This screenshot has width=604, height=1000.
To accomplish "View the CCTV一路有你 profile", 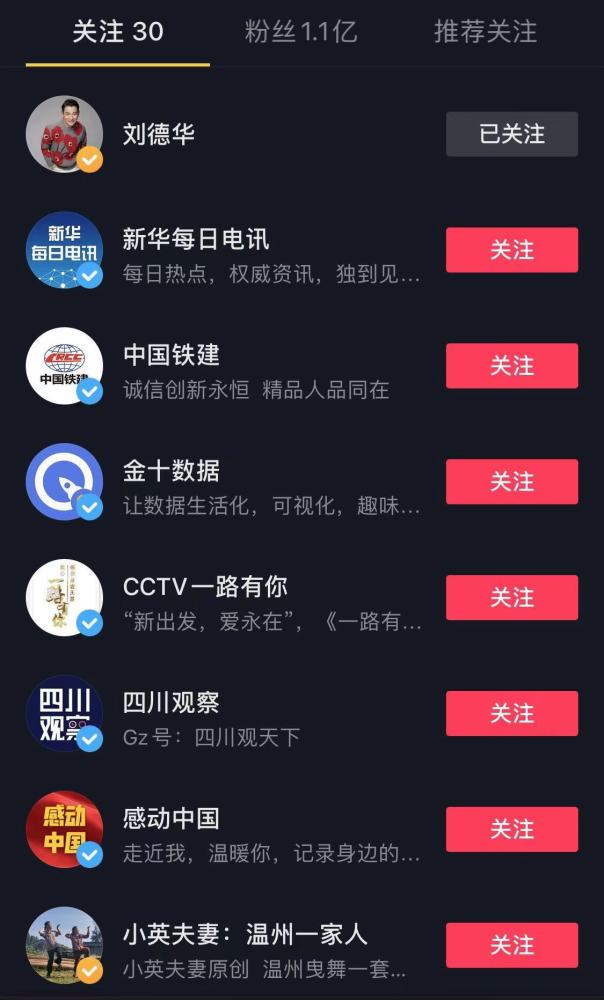I will 205,587.
